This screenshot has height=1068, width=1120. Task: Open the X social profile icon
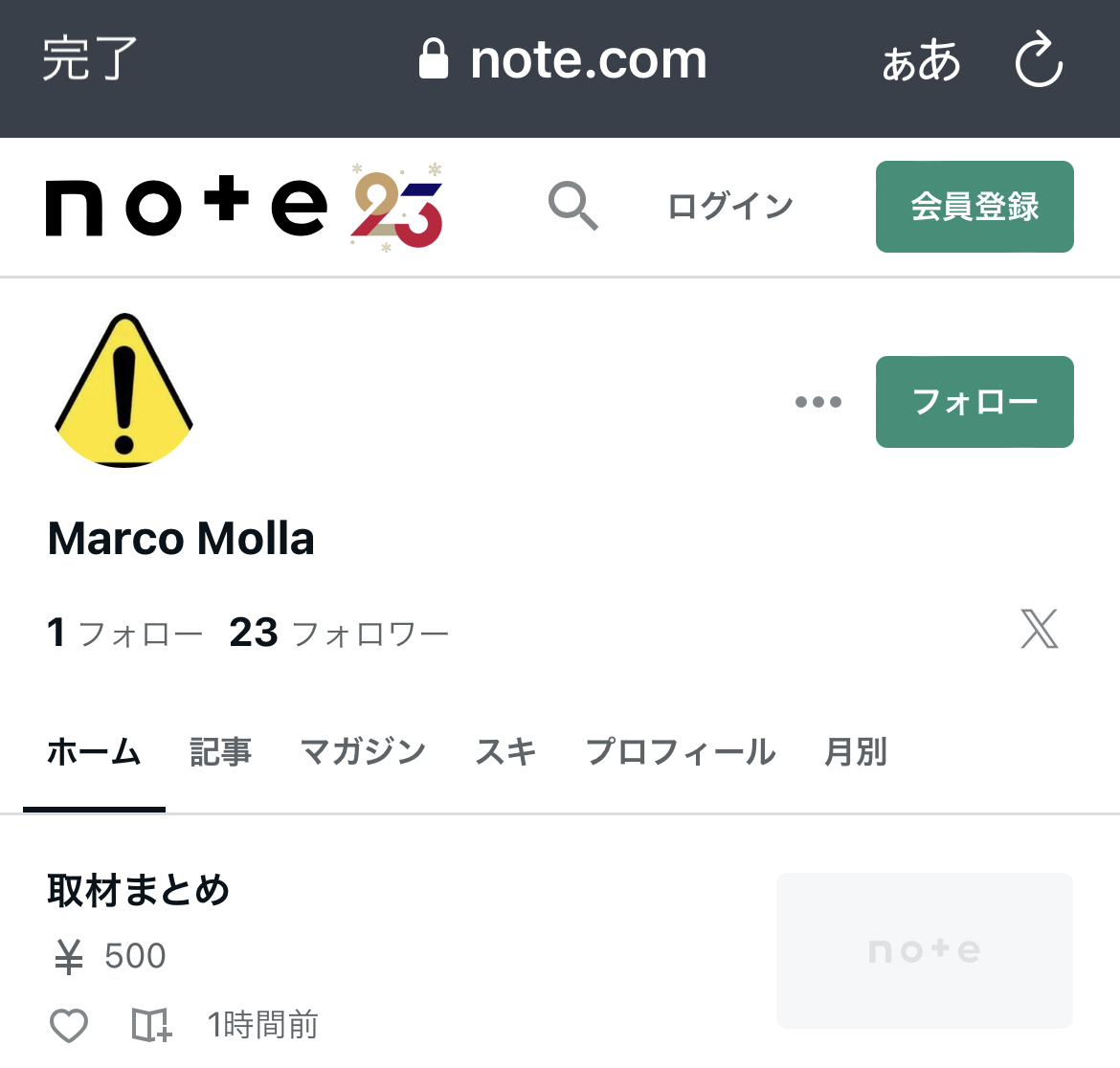(x=1040, y=629)
